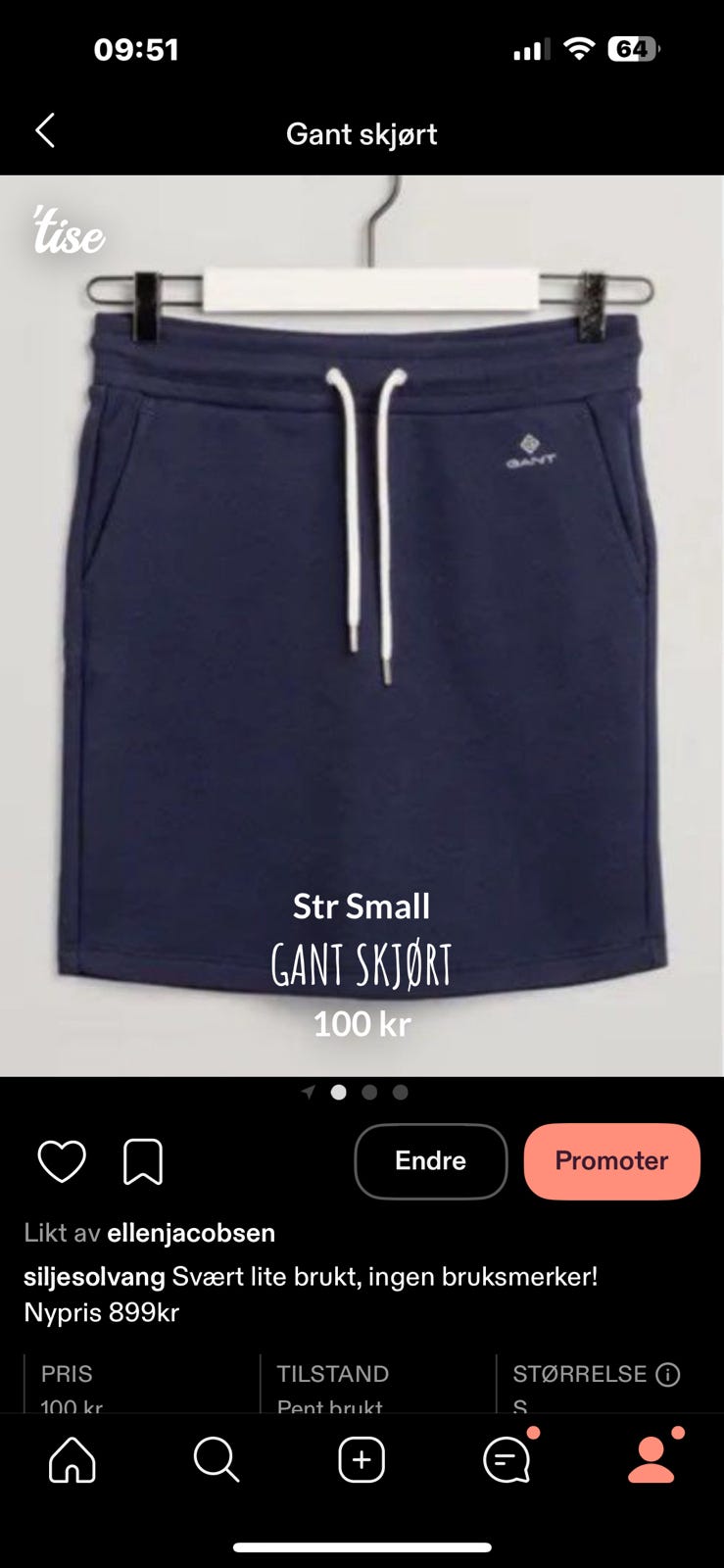724x1568 pixels.
Task: Tap the Endre button
Action: pos(431,1161)
